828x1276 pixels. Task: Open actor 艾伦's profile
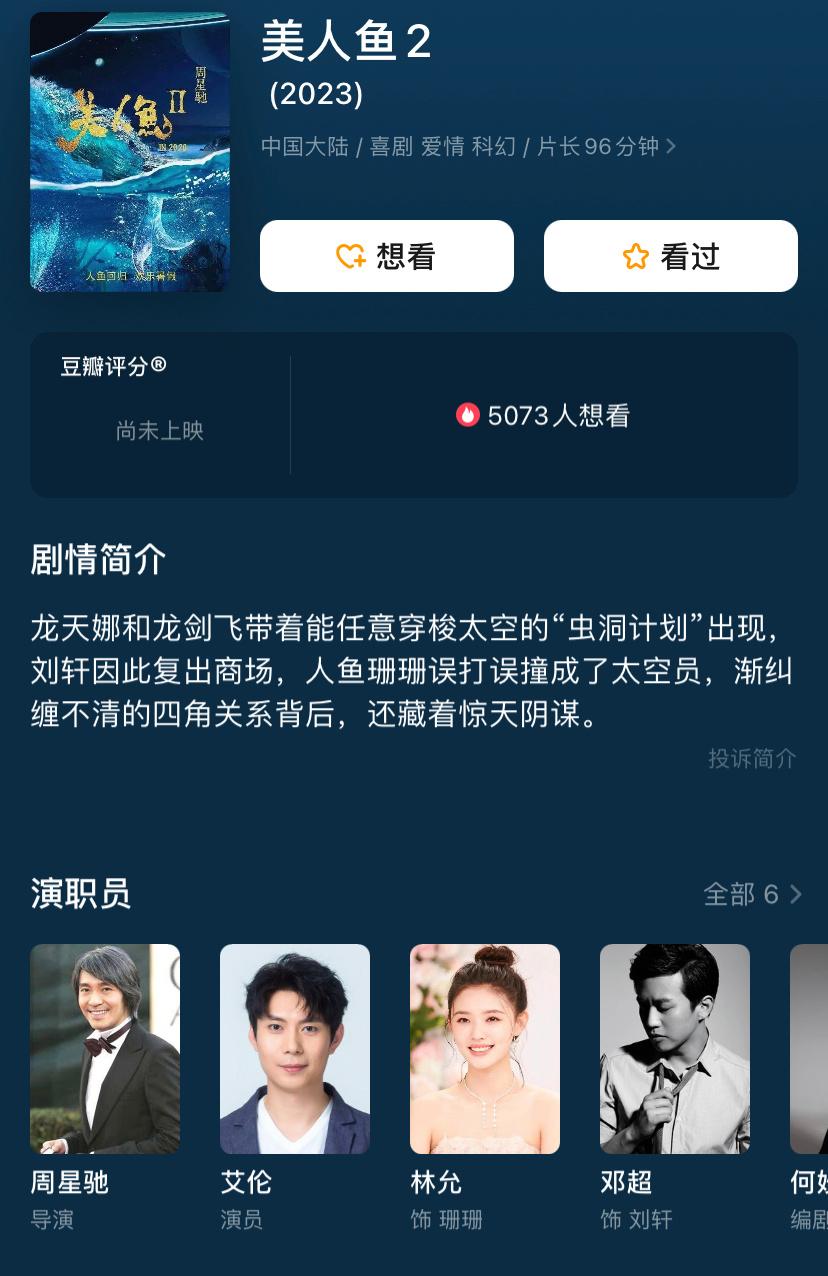pos(295,1049)
